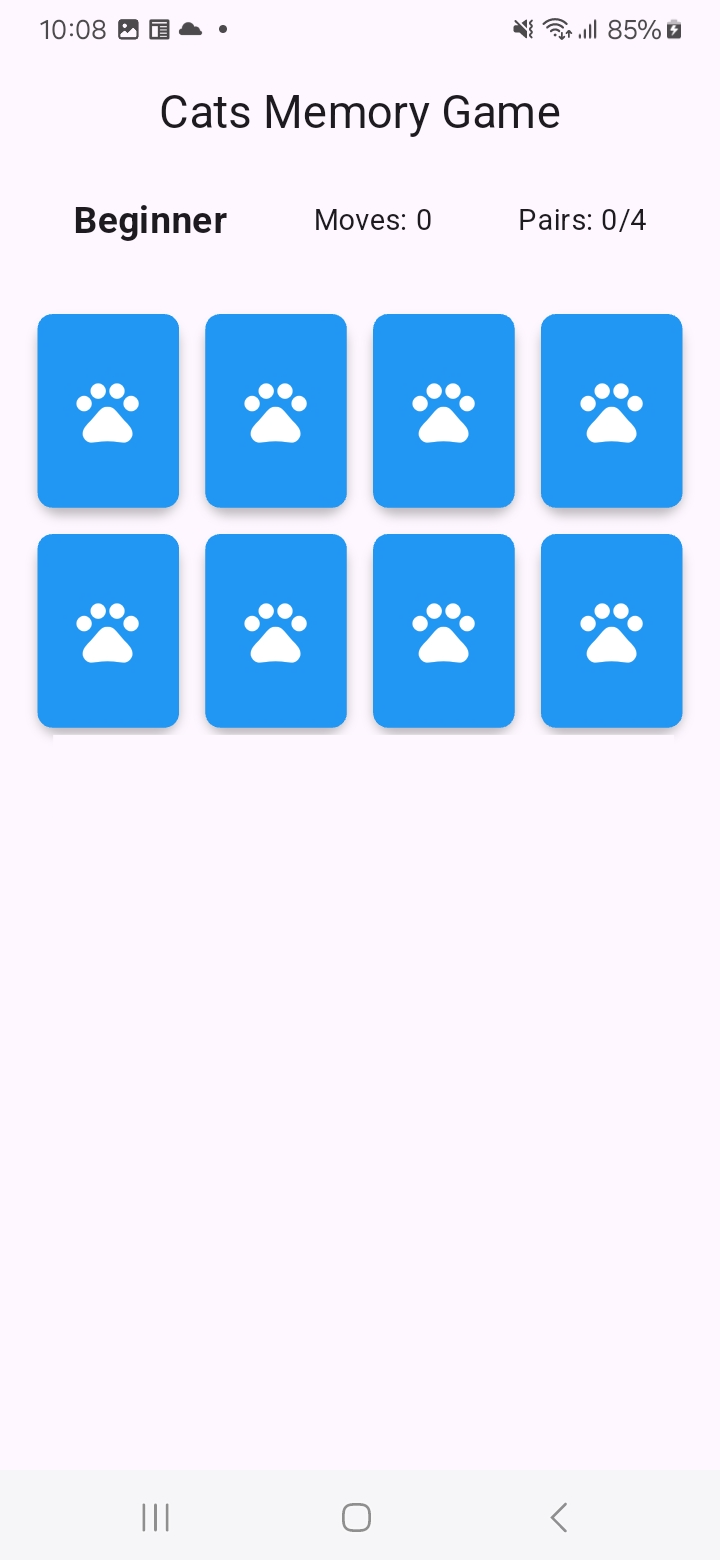Flip the first card in the top row
720x1560 pixels.
tap(108, 411)
